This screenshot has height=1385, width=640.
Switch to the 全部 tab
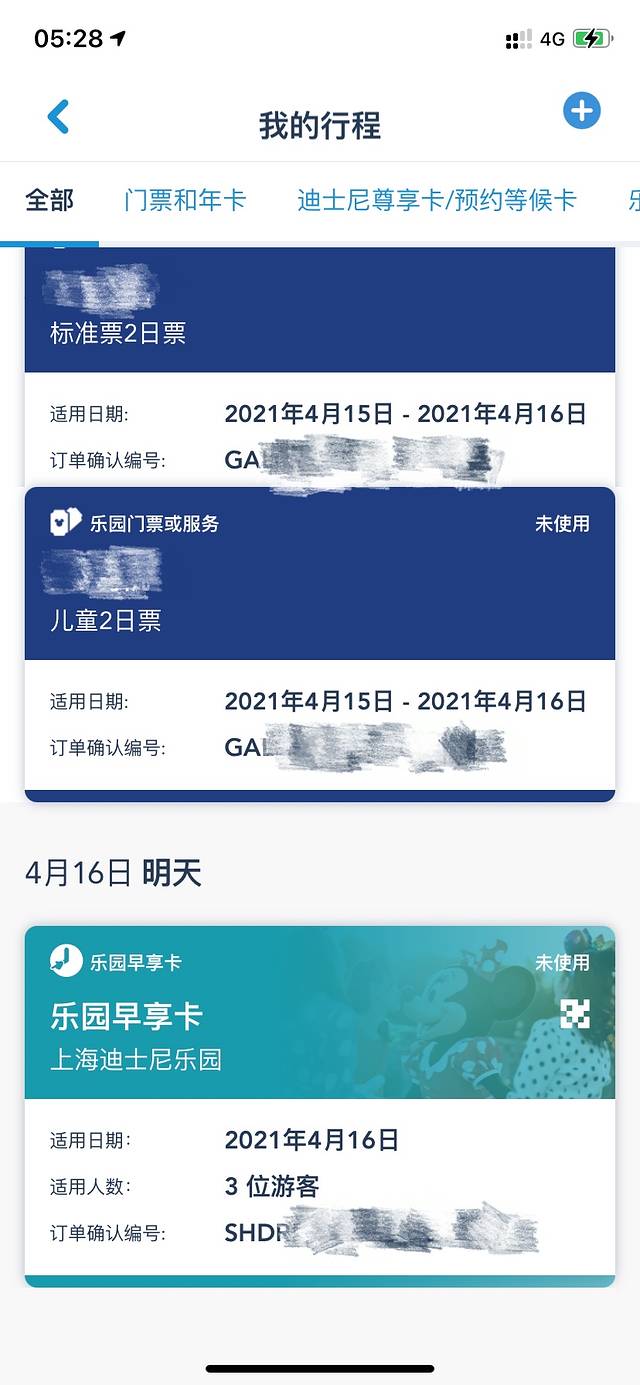(49, 200)
